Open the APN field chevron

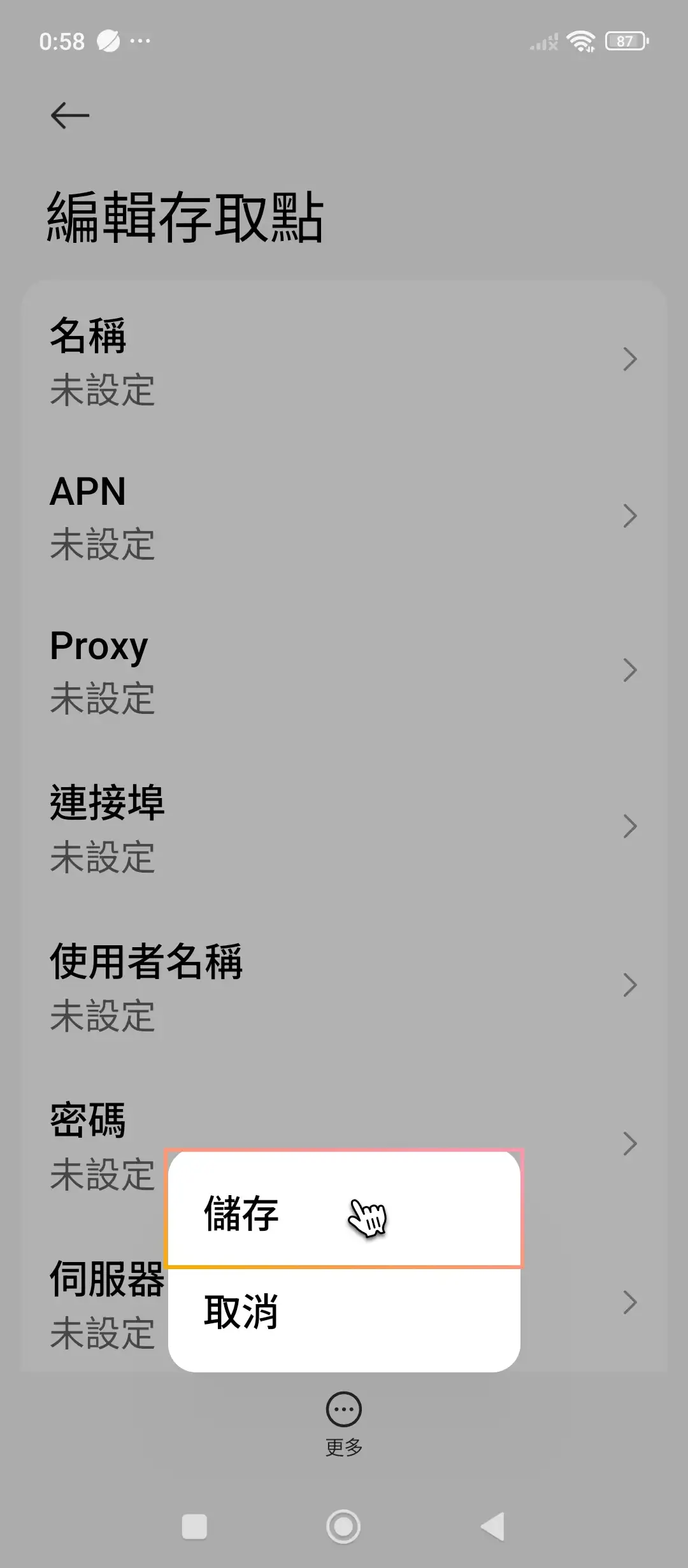point(629,516)
